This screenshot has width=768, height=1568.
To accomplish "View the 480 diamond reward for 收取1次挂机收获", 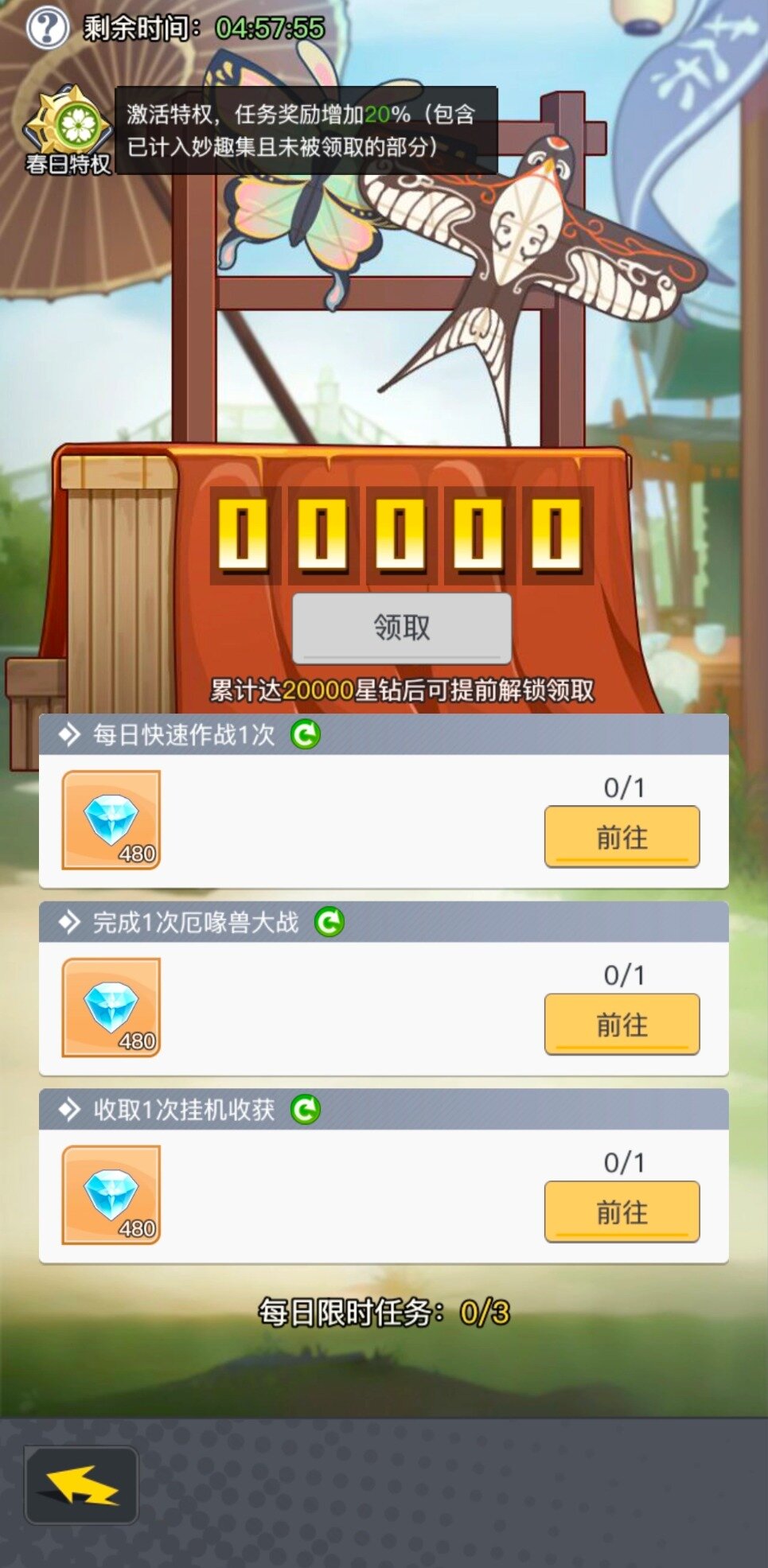I will (x=111, y=1195).
